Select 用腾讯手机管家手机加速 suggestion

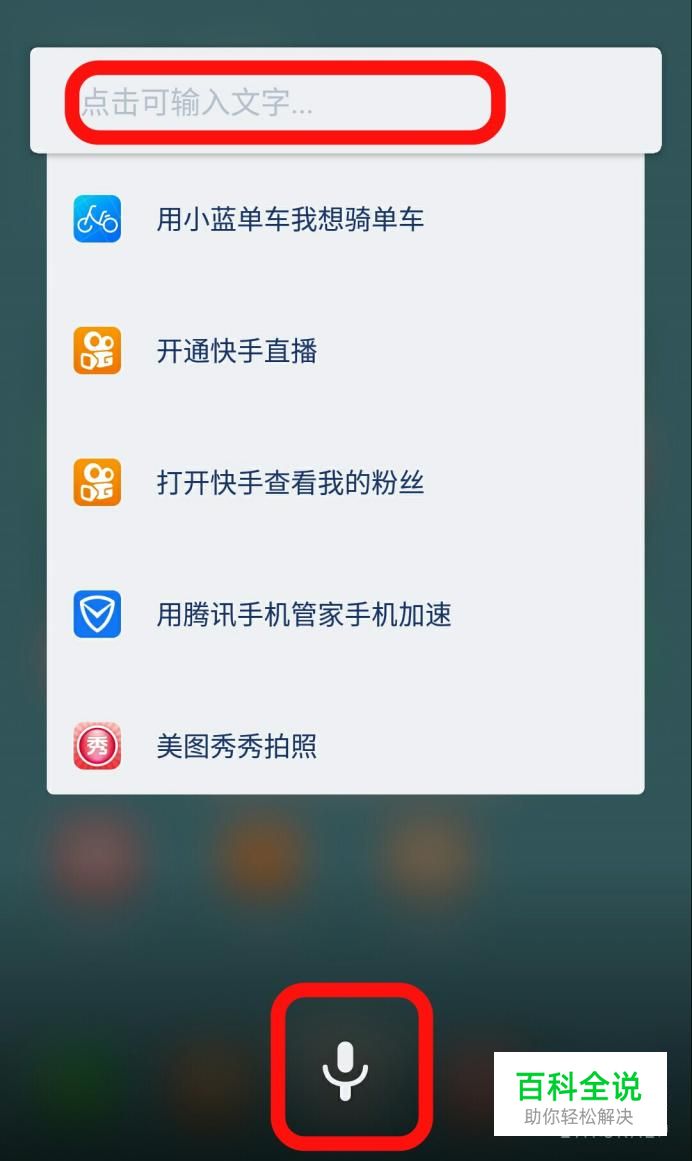tap(346, 615)
